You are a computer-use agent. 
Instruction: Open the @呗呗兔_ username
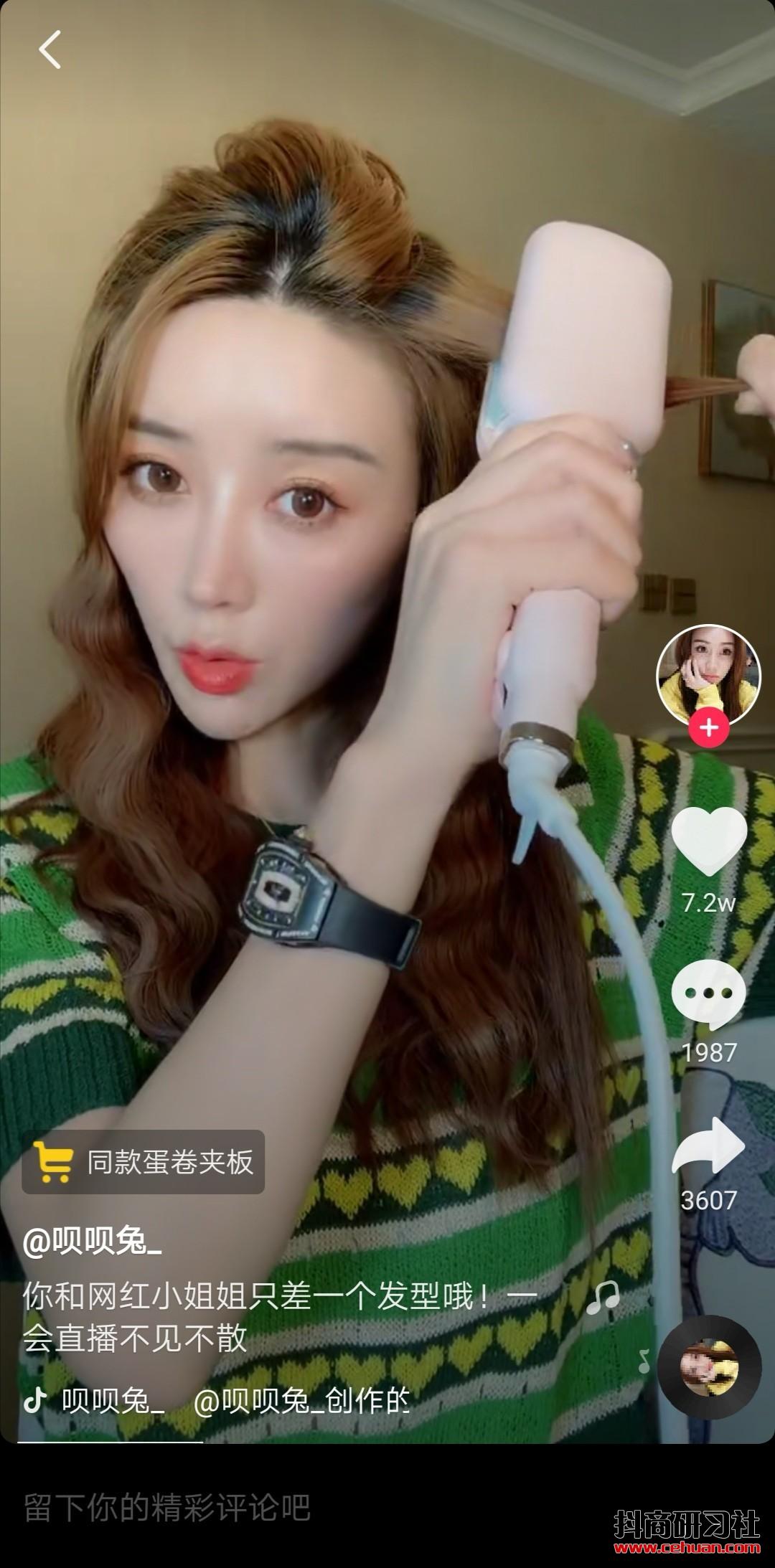point(92,1243)
